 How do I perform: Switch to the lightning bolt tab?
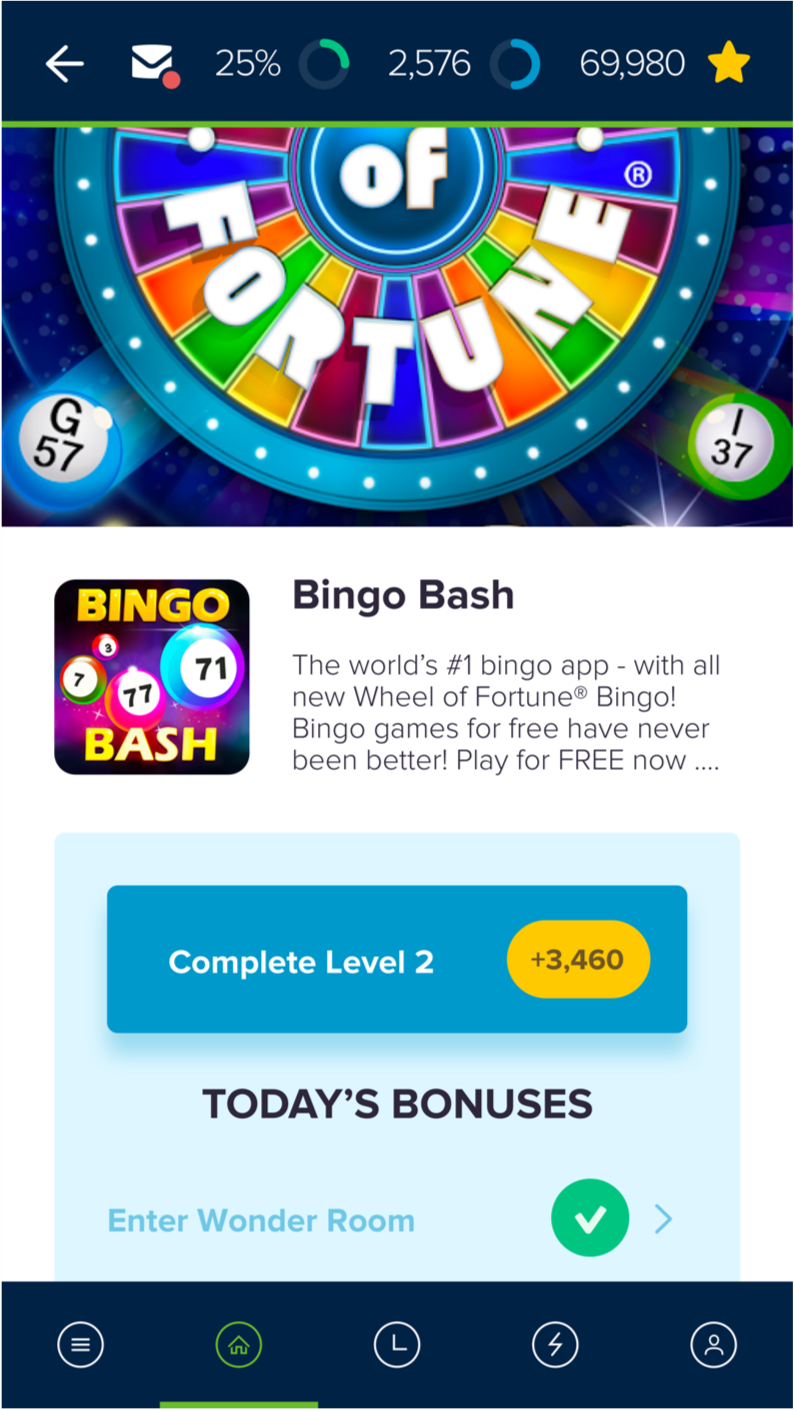pyautogui.click(x=555, y=1345)
